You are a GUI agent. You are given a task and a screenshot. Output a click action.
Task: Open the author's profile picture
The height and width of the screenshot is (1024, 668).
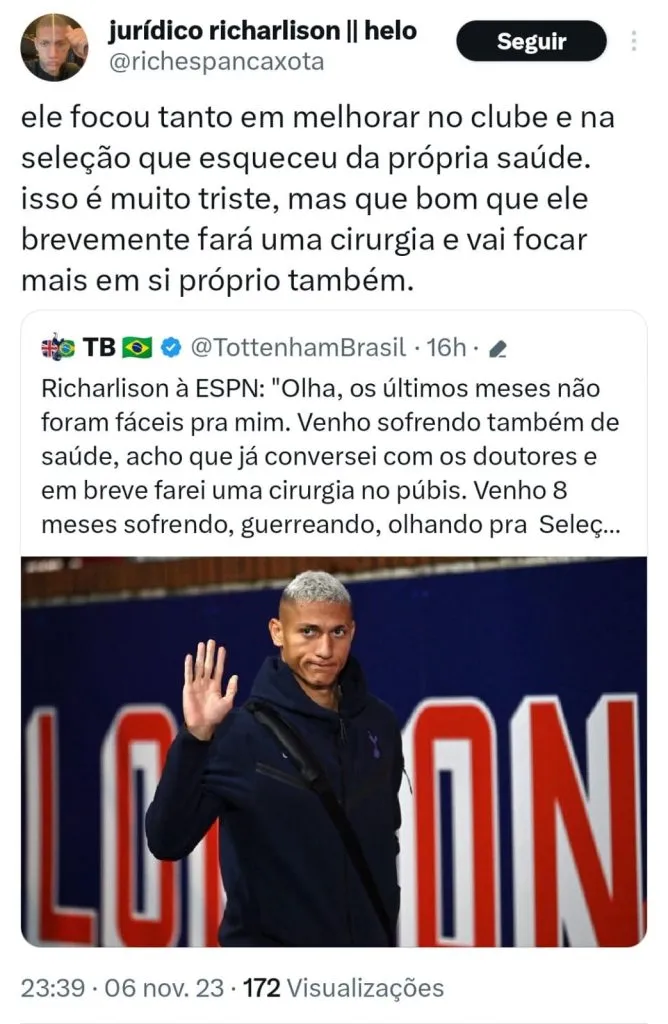pos(54,47)
